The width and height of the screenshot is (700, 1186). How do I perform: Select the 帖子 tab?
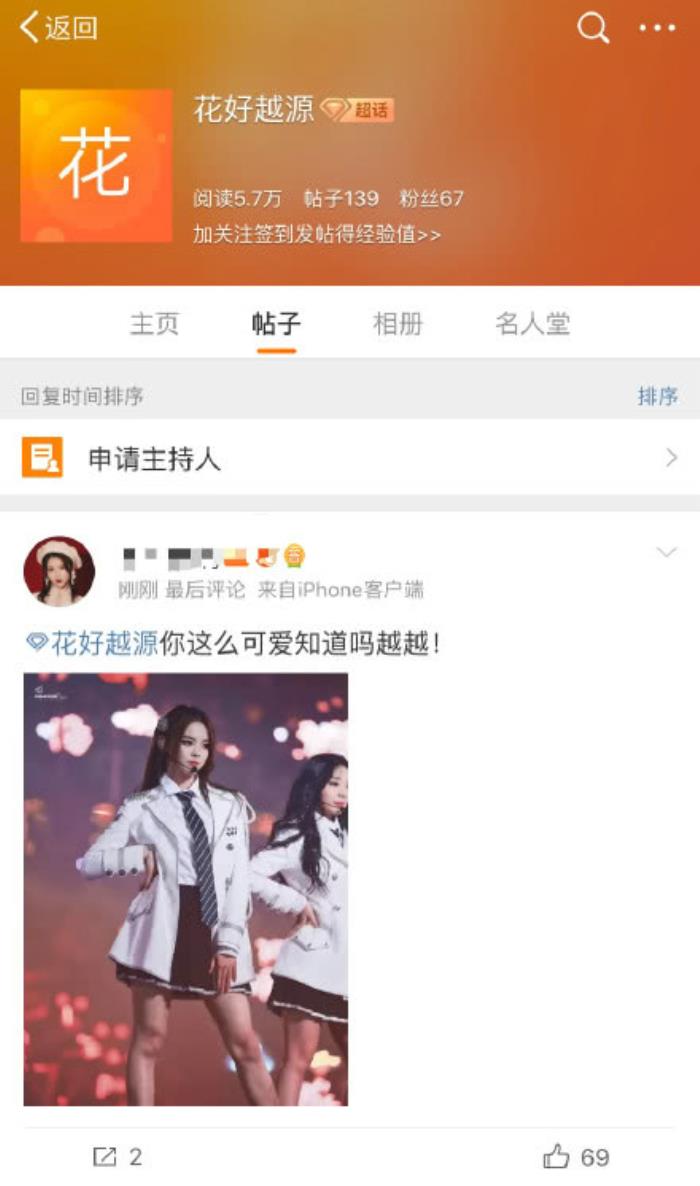276,324
